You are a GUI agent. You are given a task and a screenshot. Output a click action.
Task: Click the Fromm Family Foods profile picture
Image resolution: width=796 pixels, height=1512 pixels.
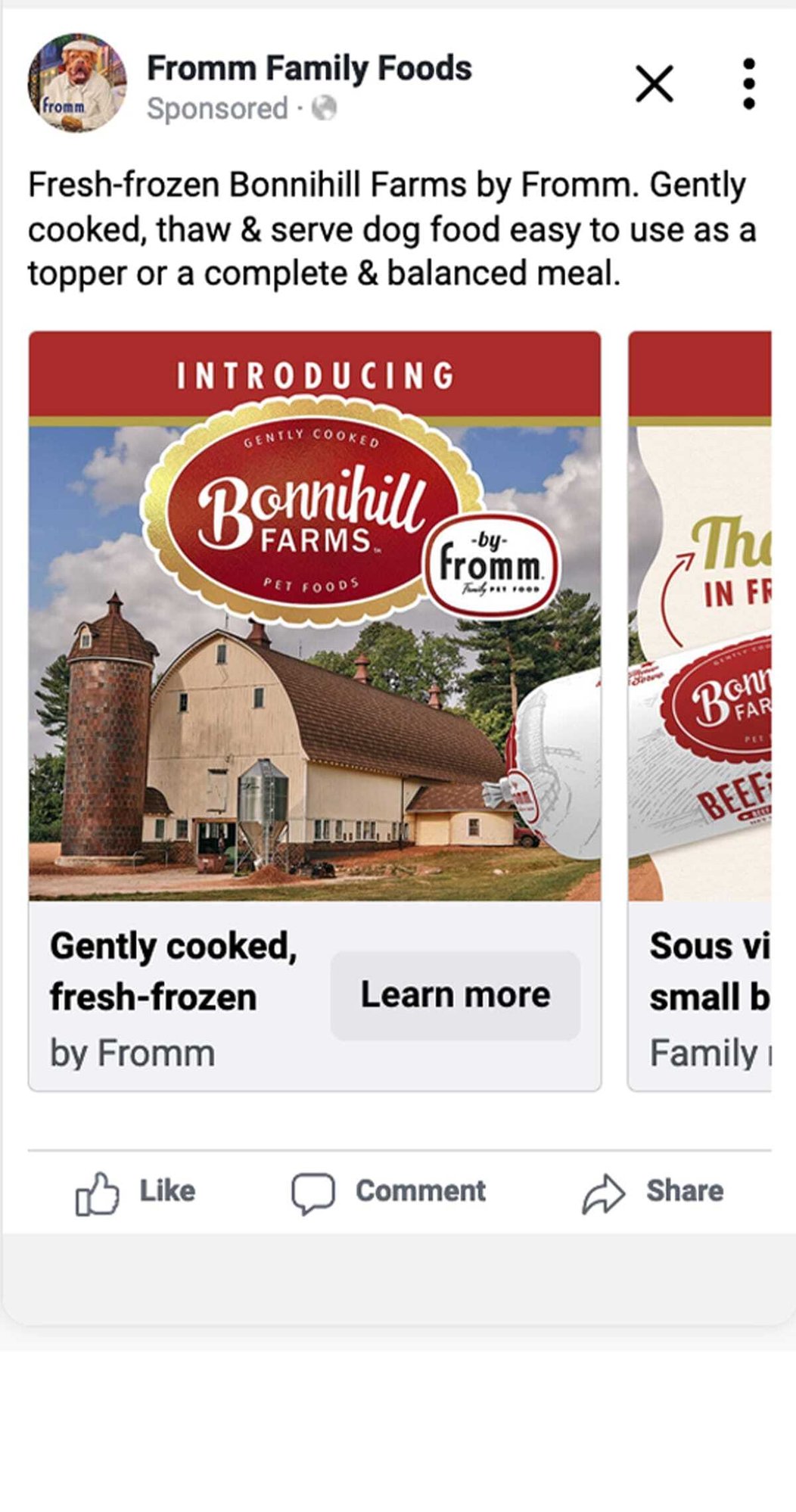pos(76,85)
